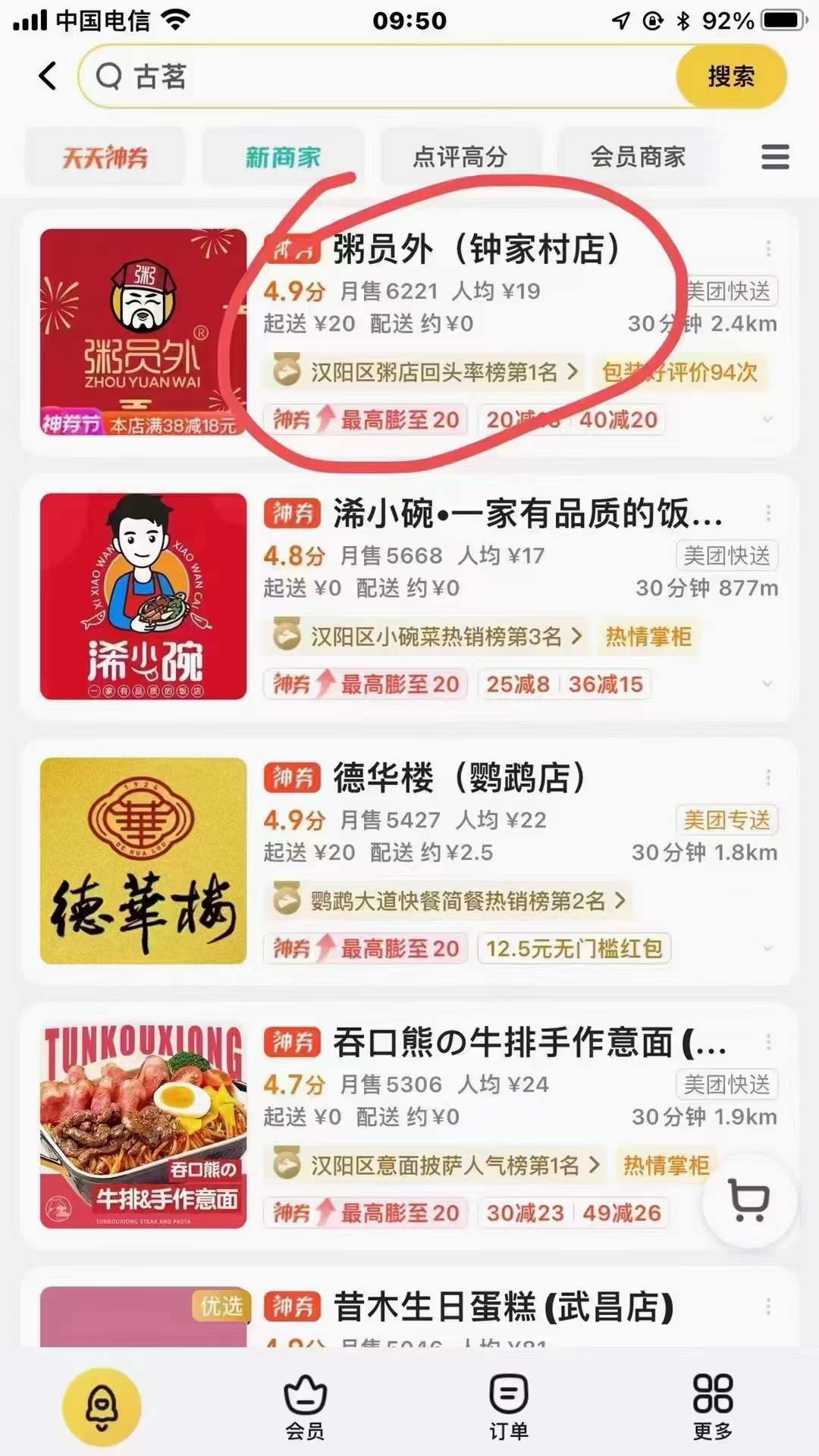
Task: Go back with the left arrow
Action: (47, 76)
